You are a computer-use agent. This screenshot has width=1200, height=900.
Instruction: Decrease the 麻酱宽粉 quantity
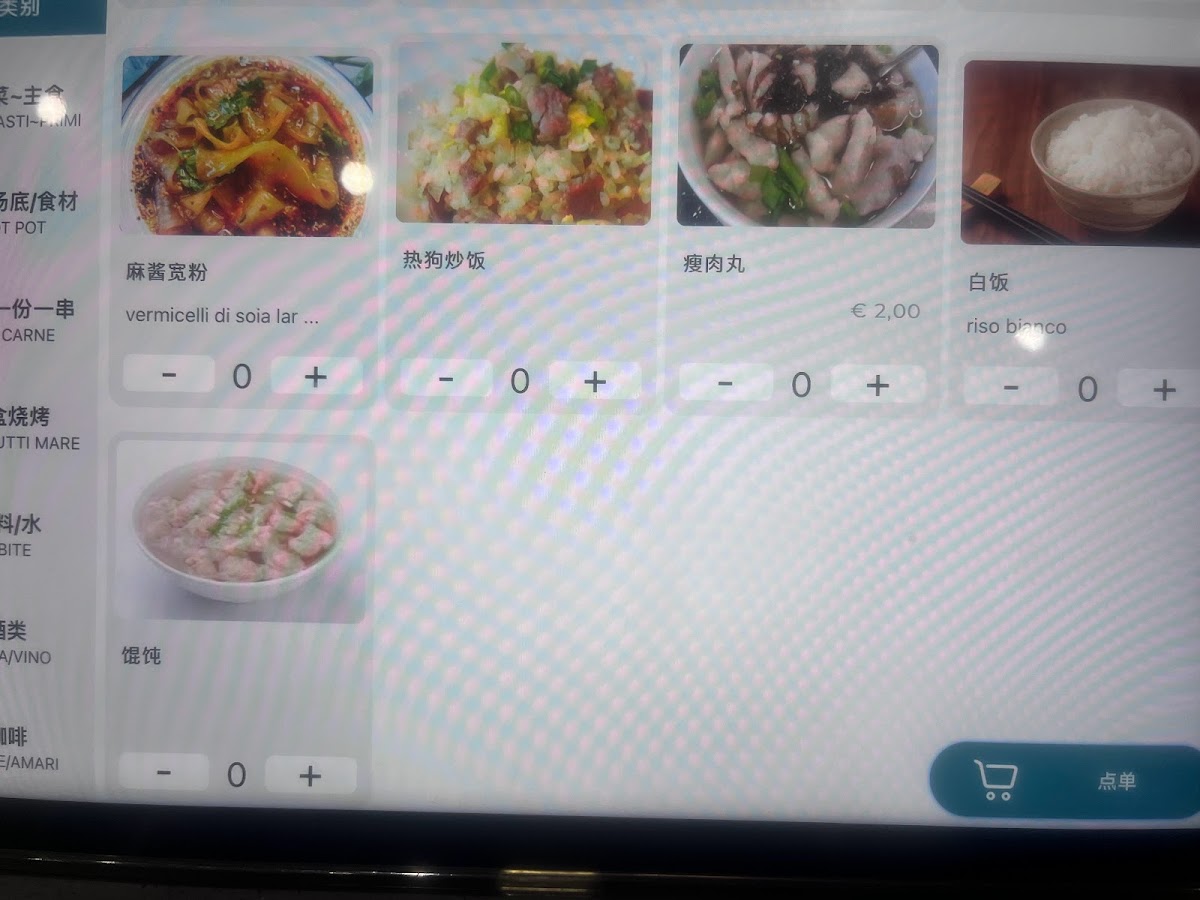coord(168,374)
